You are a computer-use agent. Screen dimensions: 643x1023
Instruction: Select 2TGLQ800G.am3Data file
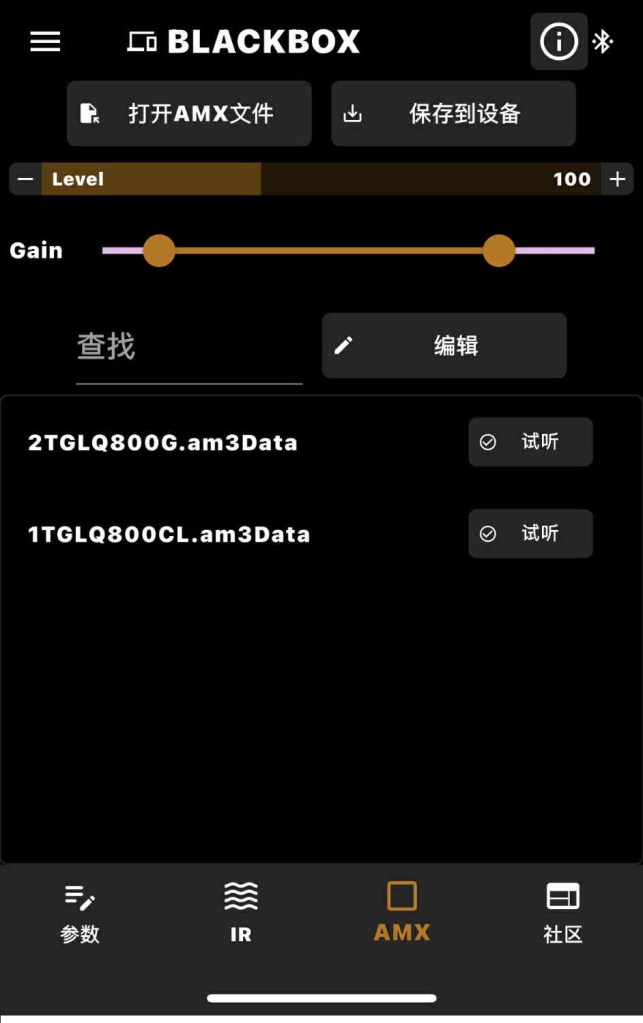click(x=163, y=442)
